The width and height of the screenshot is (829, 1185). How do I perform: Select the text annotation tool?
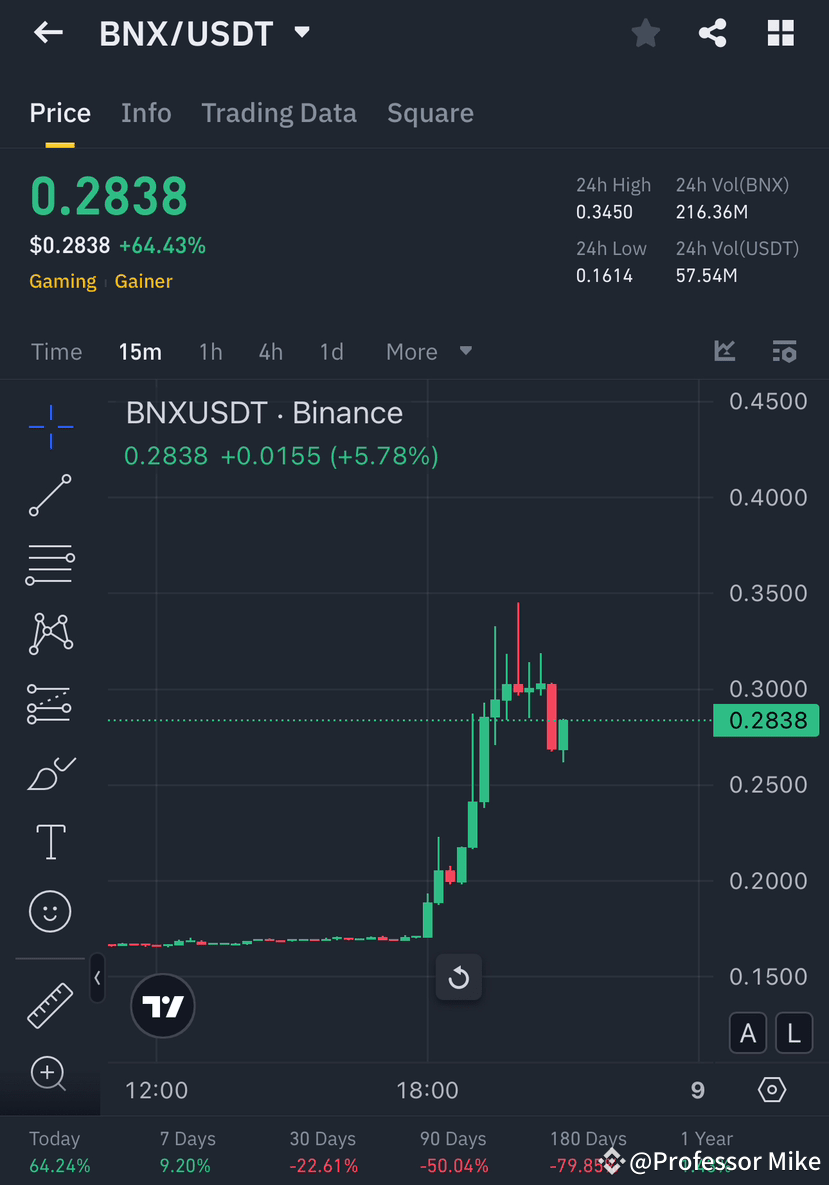tap(50, 841)
